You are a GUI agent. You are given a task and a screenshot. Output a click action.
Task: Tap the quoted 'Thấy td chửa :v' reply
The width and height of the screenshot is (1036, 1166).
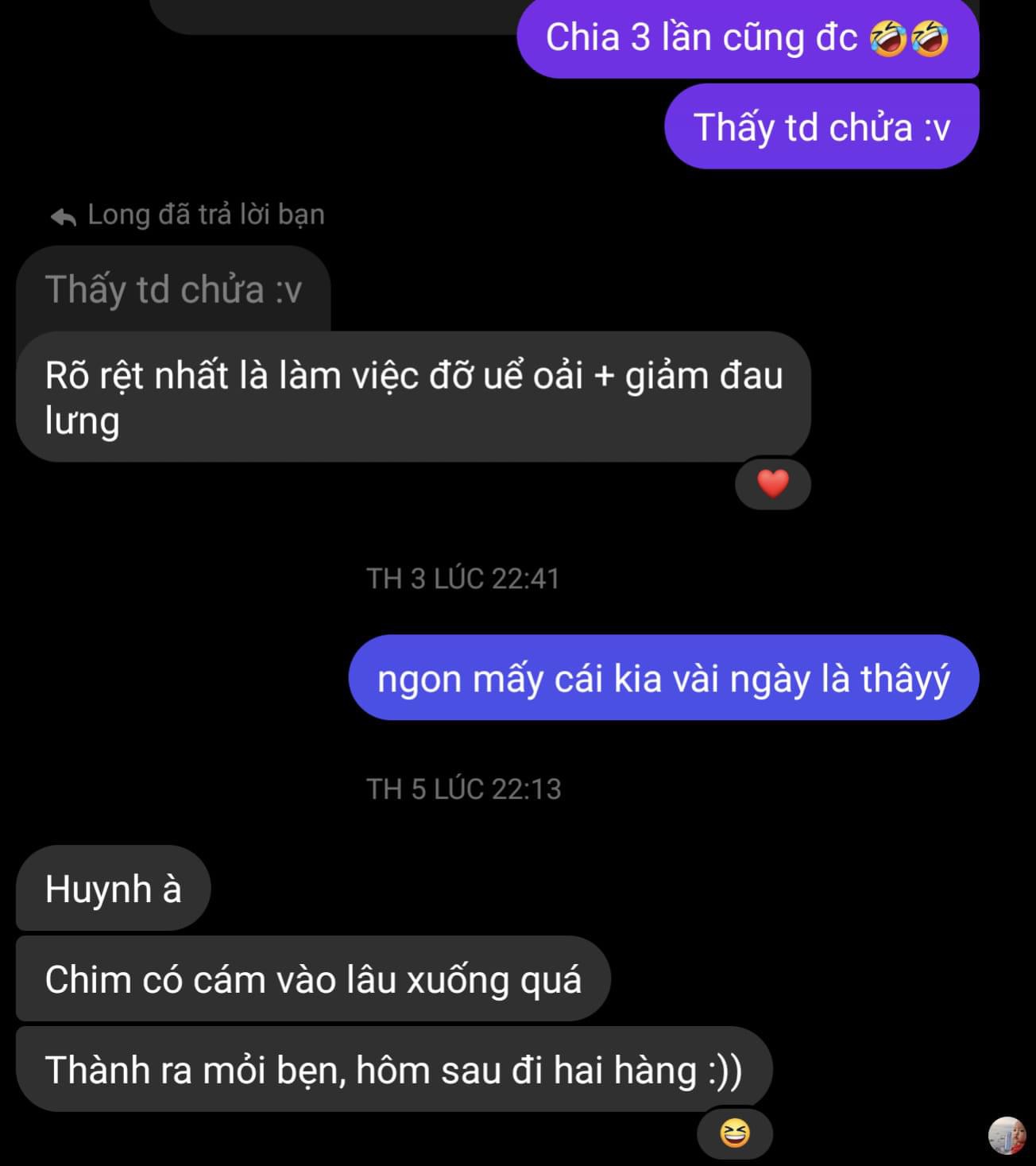coord(173,289)
